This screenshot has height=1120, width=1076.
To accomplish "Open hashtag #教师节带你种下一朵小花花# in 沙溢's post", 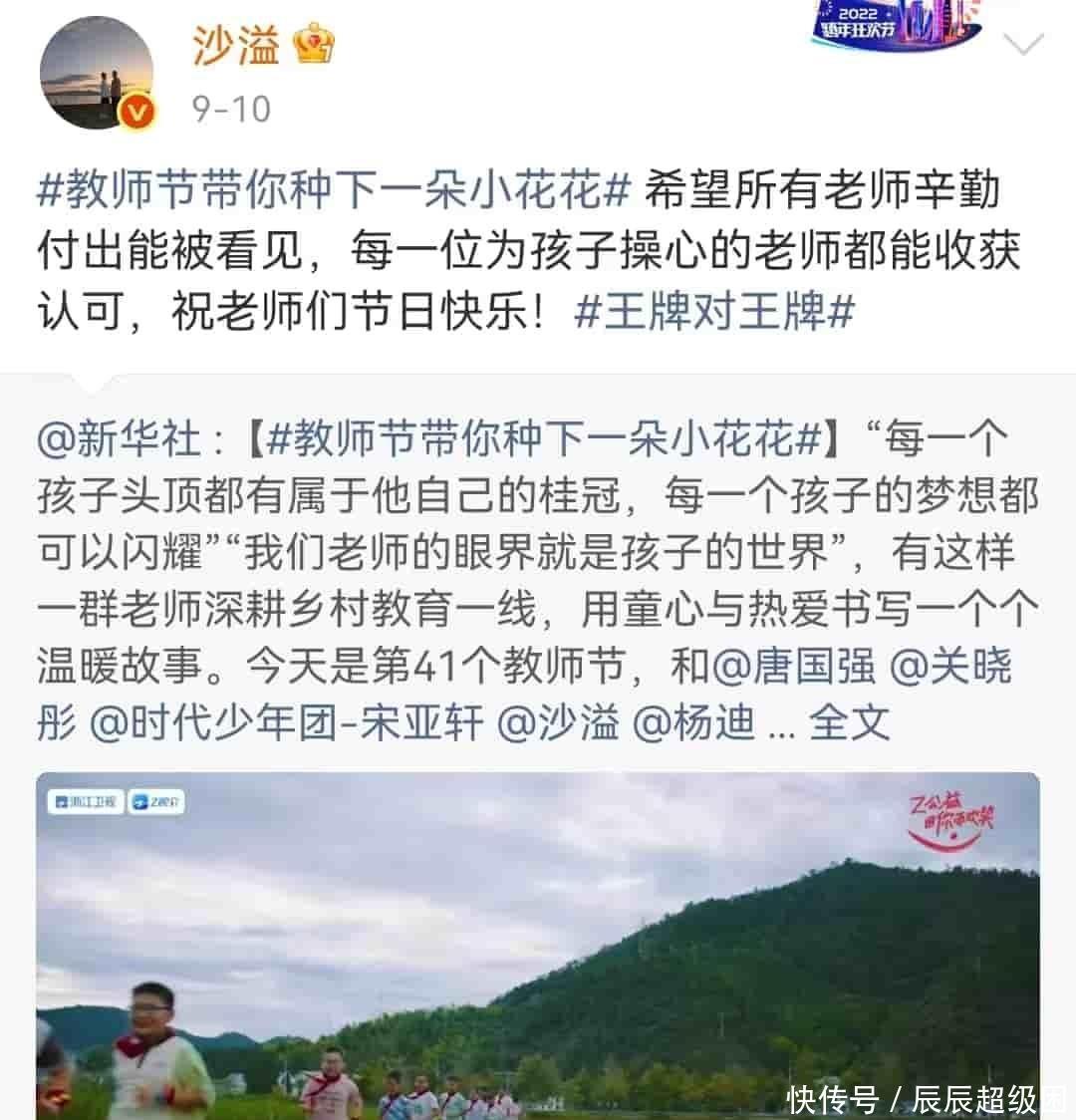I will click(334, 190).
